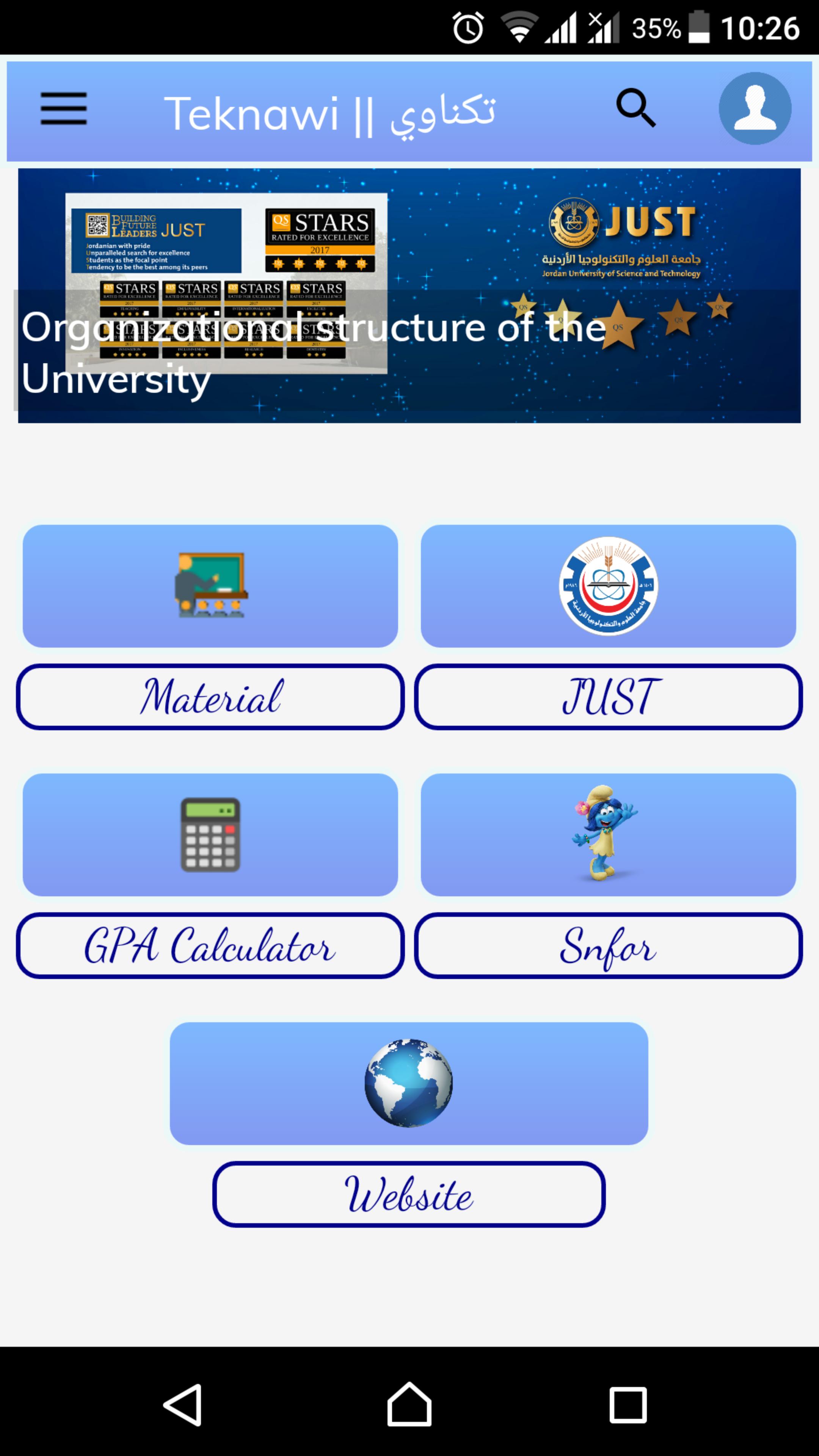Open the hamburger drawer menu

pos(64,108)
